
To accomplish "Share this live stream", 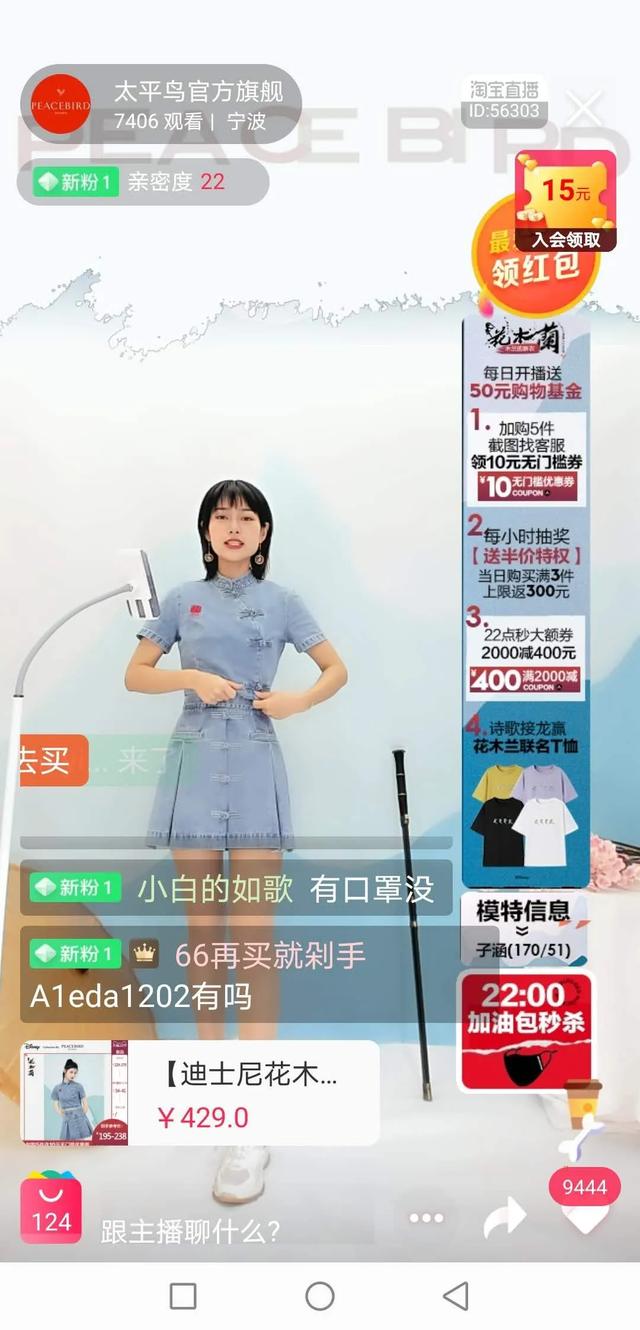I will pos(504,1217).
